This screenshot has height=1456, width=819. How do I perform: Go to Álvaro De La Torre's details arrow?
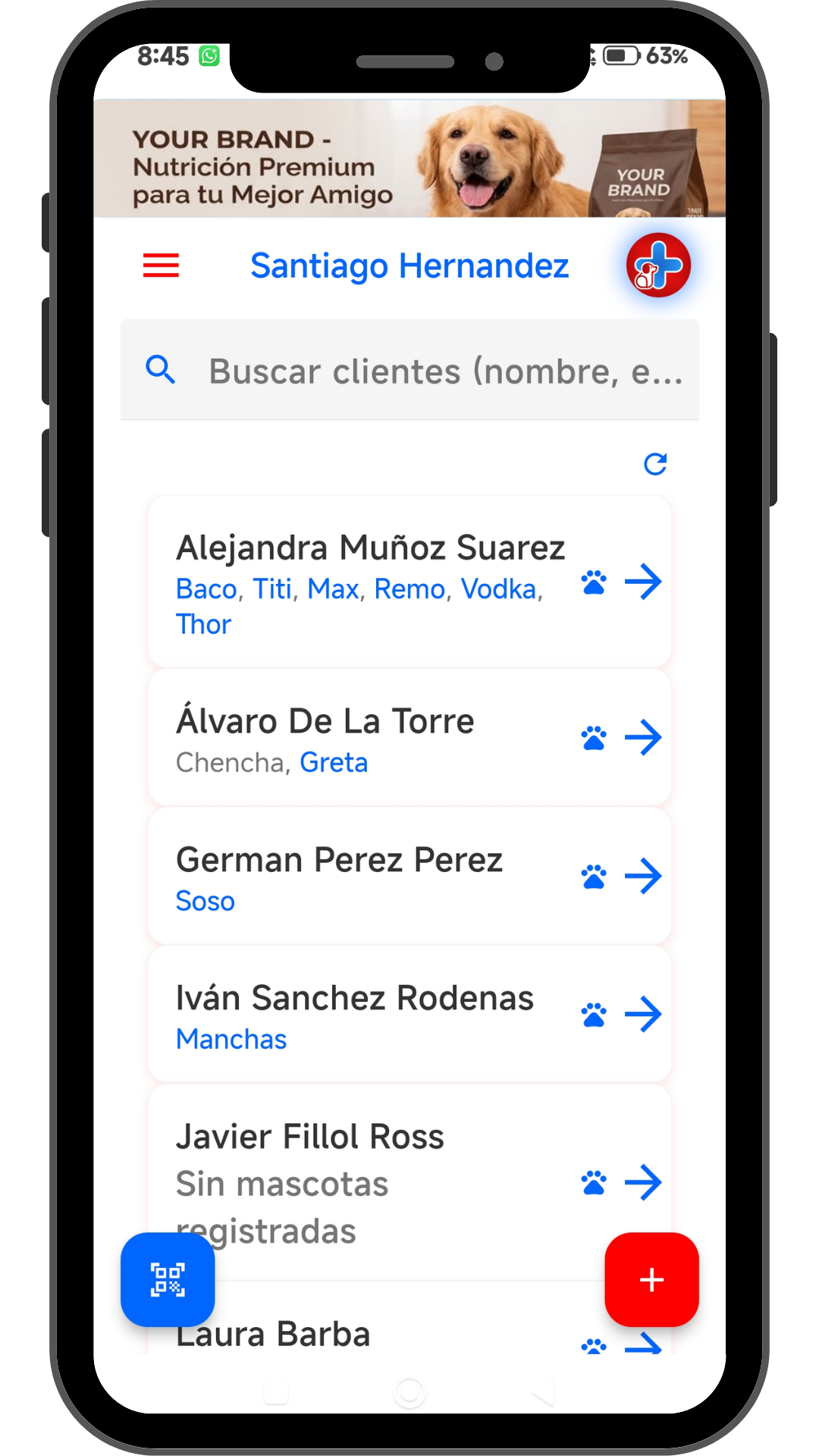tap(643, 737)
